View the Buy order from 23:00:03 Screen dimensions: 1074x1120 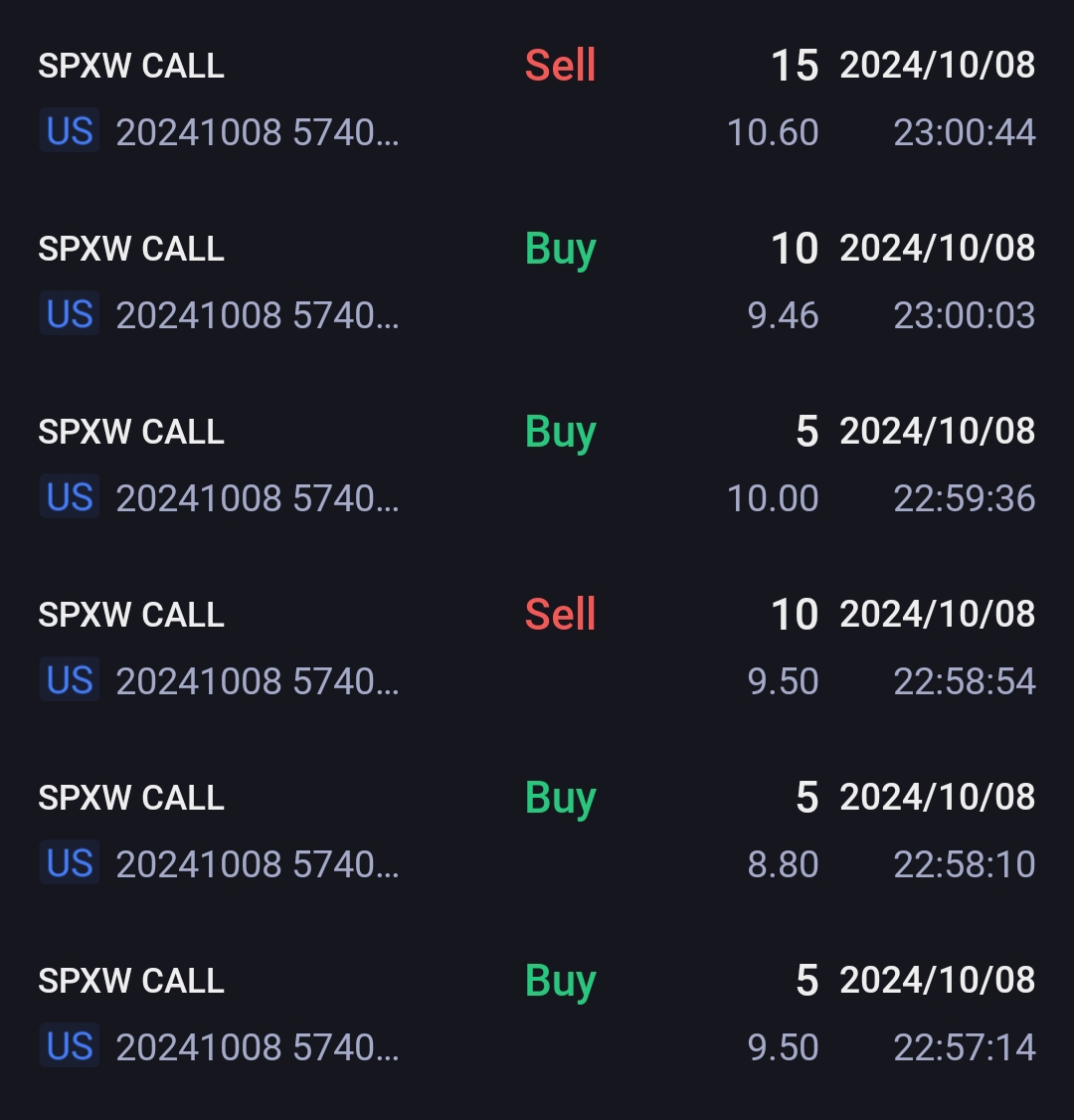[537, 281]
